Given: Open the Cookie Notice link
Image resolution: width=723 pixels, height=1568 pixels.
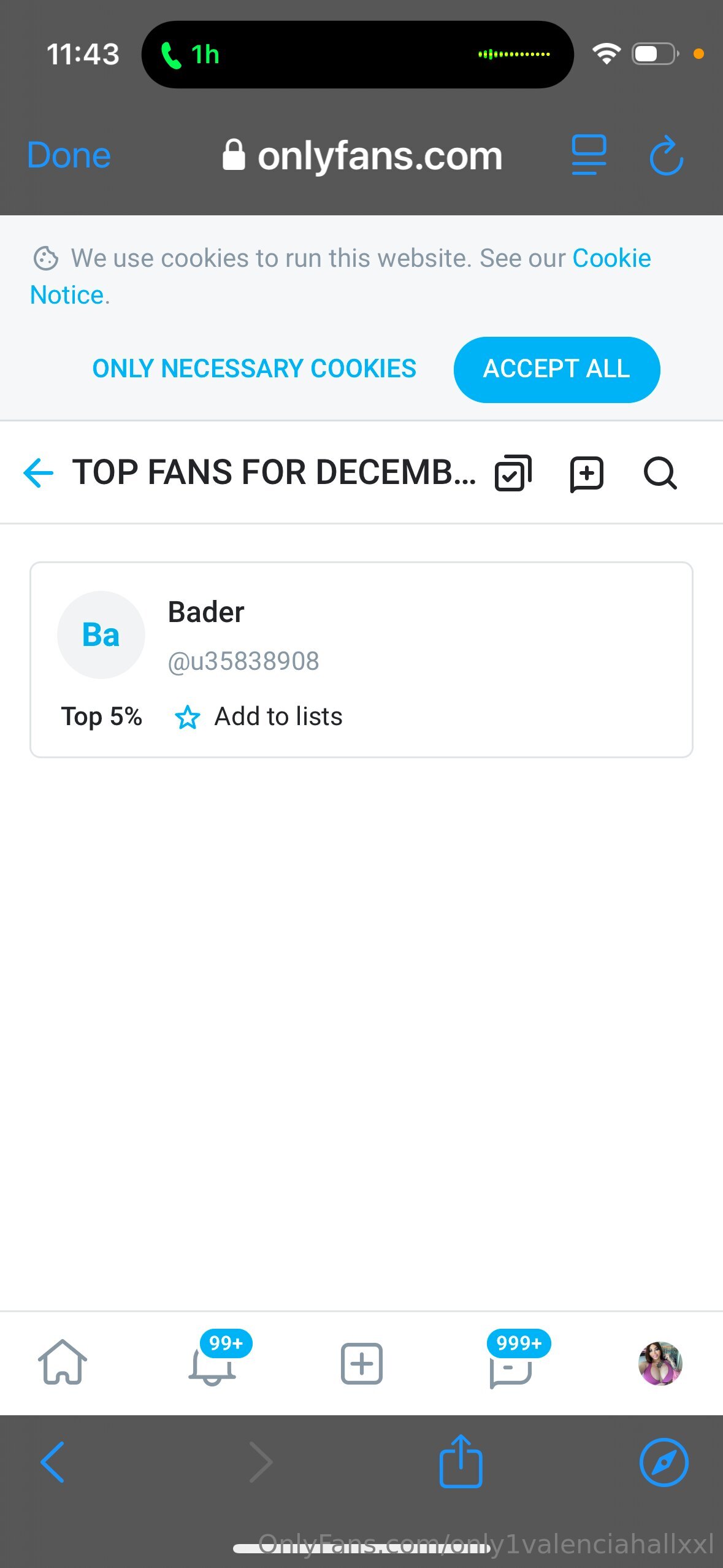Looking at the screenshot, I should pos(340,276).
